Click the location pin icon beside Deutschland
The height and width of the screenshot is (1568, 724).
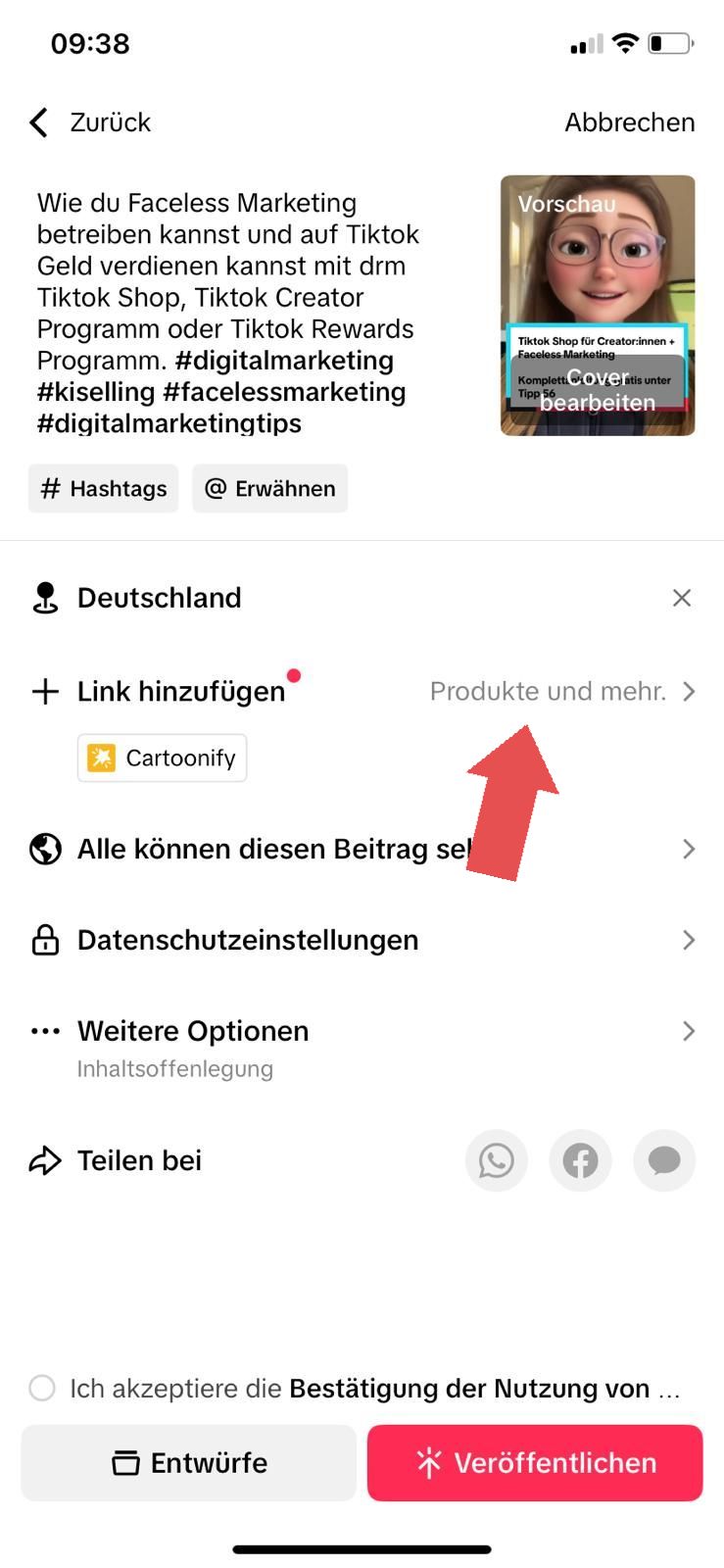click(43, 597)
